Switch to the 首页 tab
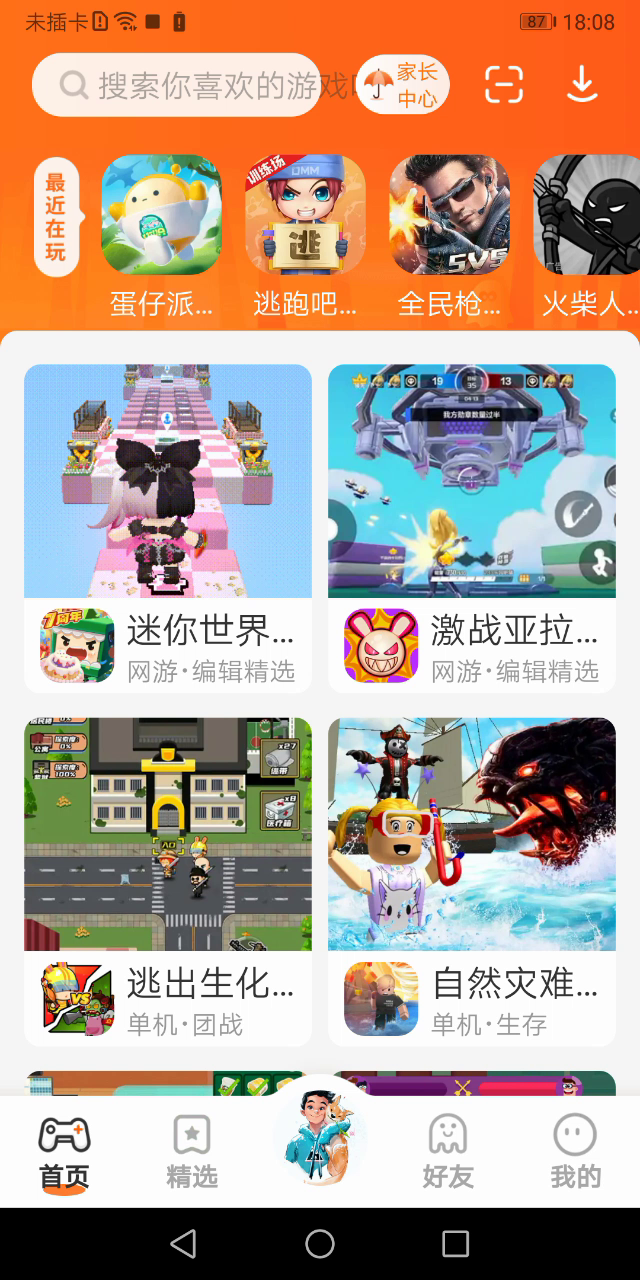Viewport: 640px width, 1280px height. point(64,1152)
